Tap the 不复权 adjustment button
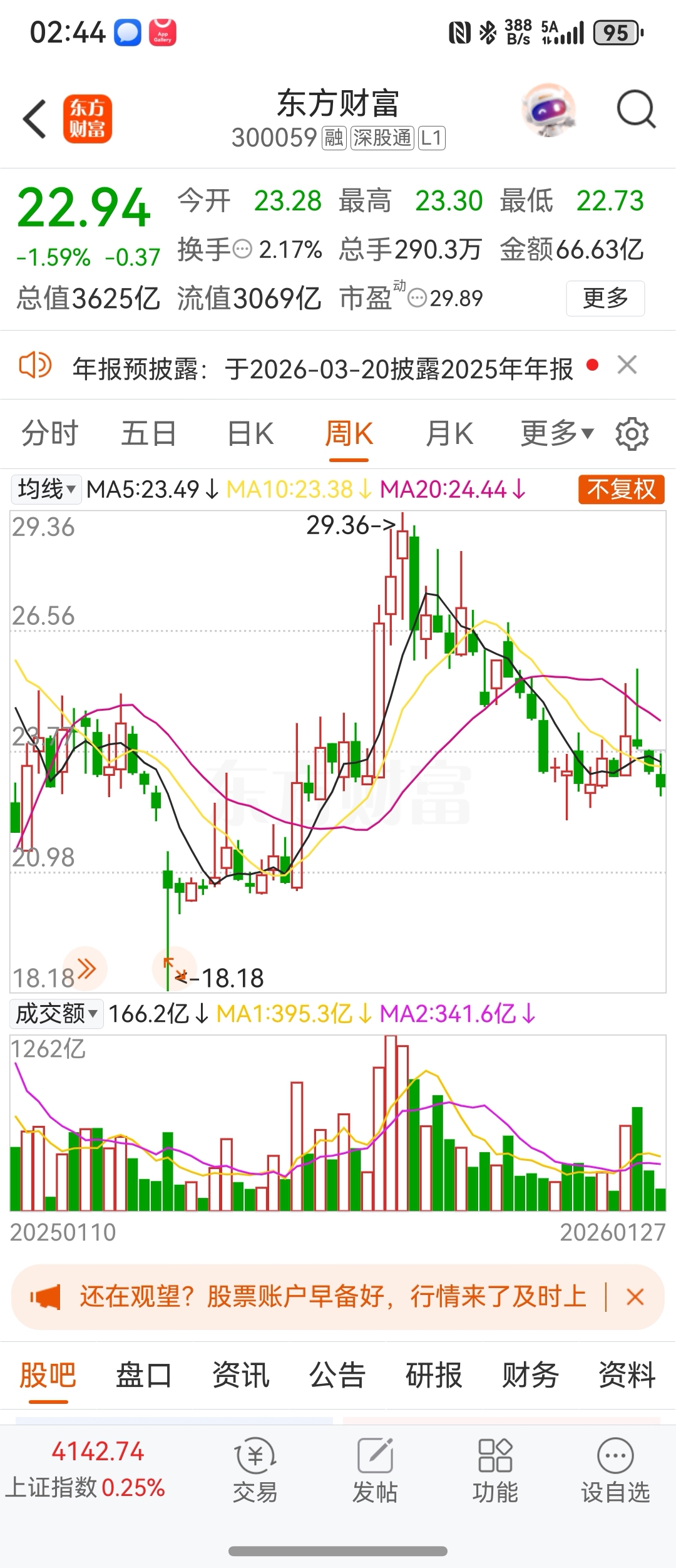 [x=621, y=489]
